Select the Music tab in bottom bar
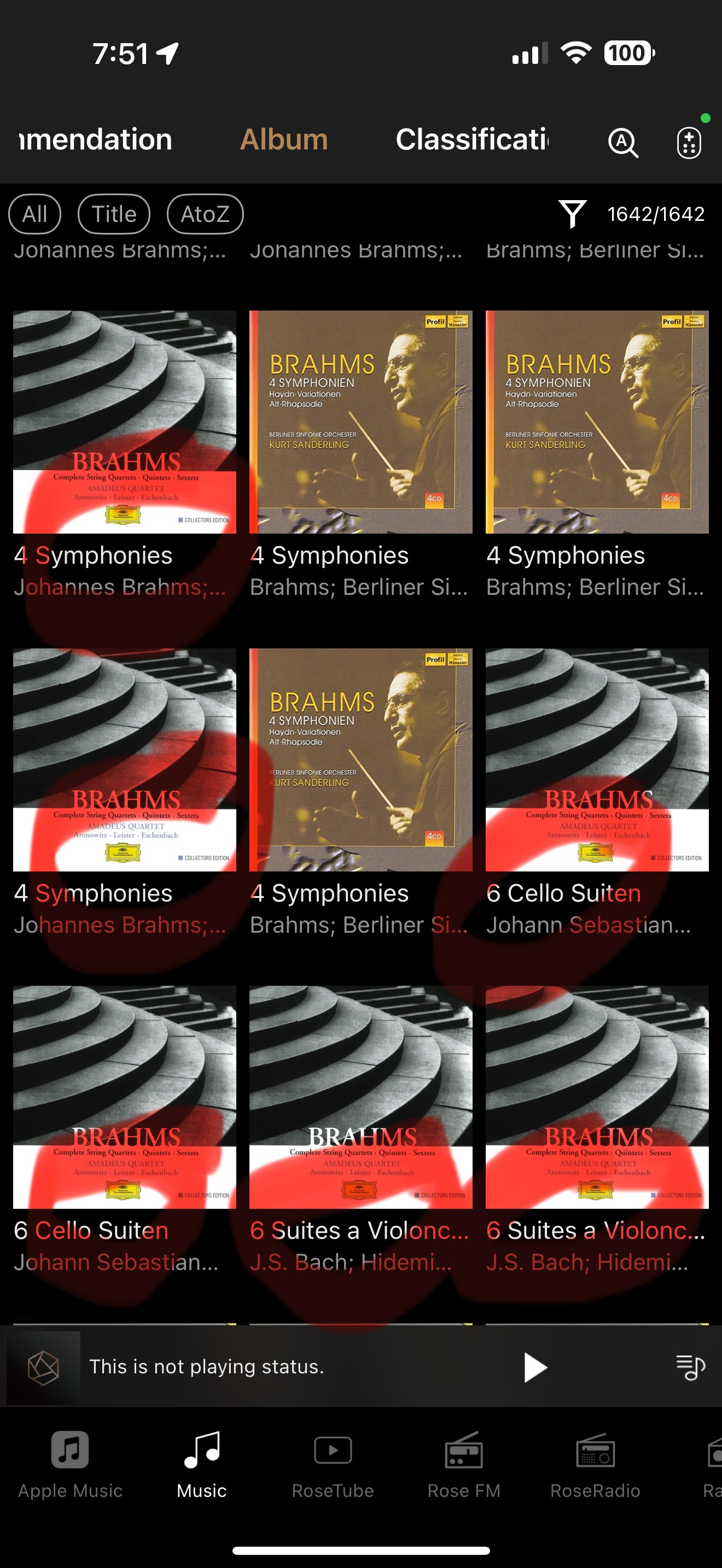The image size is (722, 1568). click(201, 1465)
